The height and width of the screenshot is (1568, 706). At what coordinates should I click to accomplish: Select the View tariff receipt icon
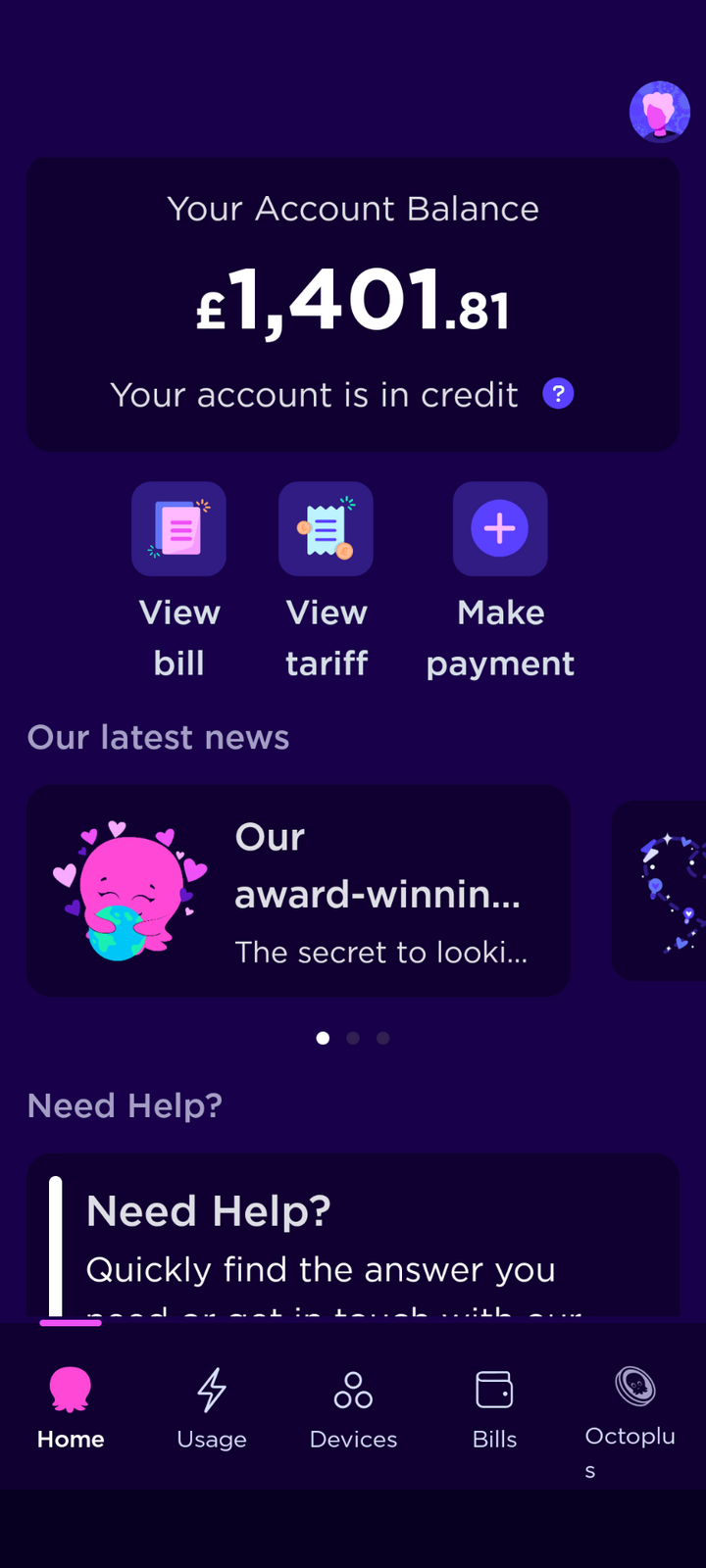[x=326, y=528]
